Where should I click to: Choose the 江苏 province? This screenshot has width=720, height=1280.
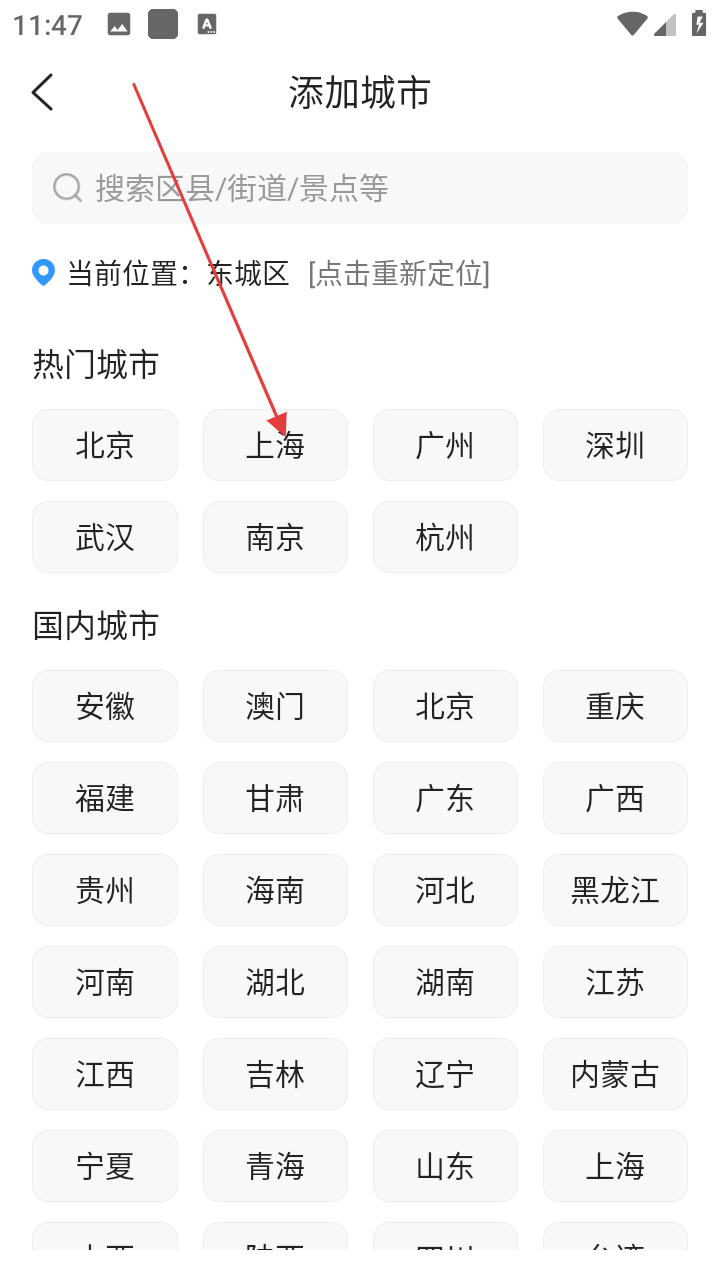tap(615, 982)
